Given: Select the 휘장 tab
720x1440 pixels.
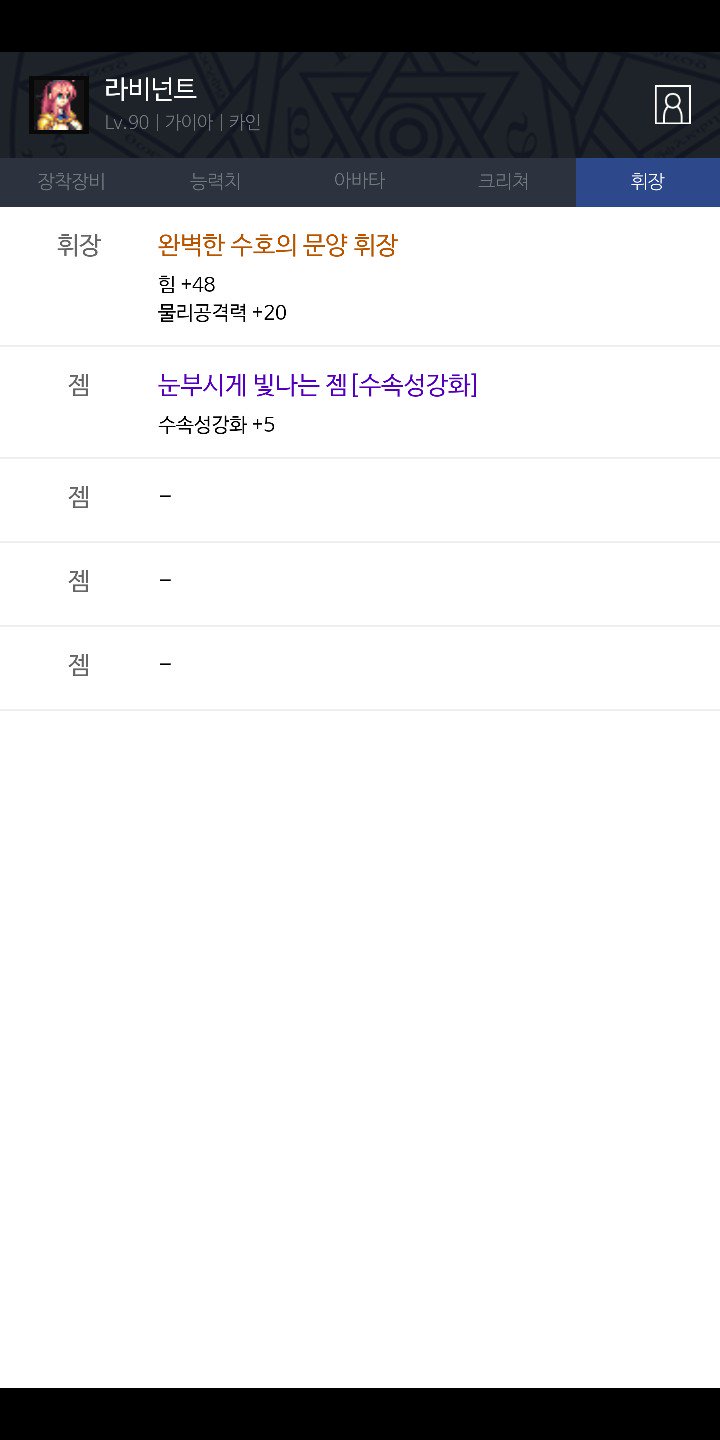Looking at the screenshot, I should click(648, 182).
